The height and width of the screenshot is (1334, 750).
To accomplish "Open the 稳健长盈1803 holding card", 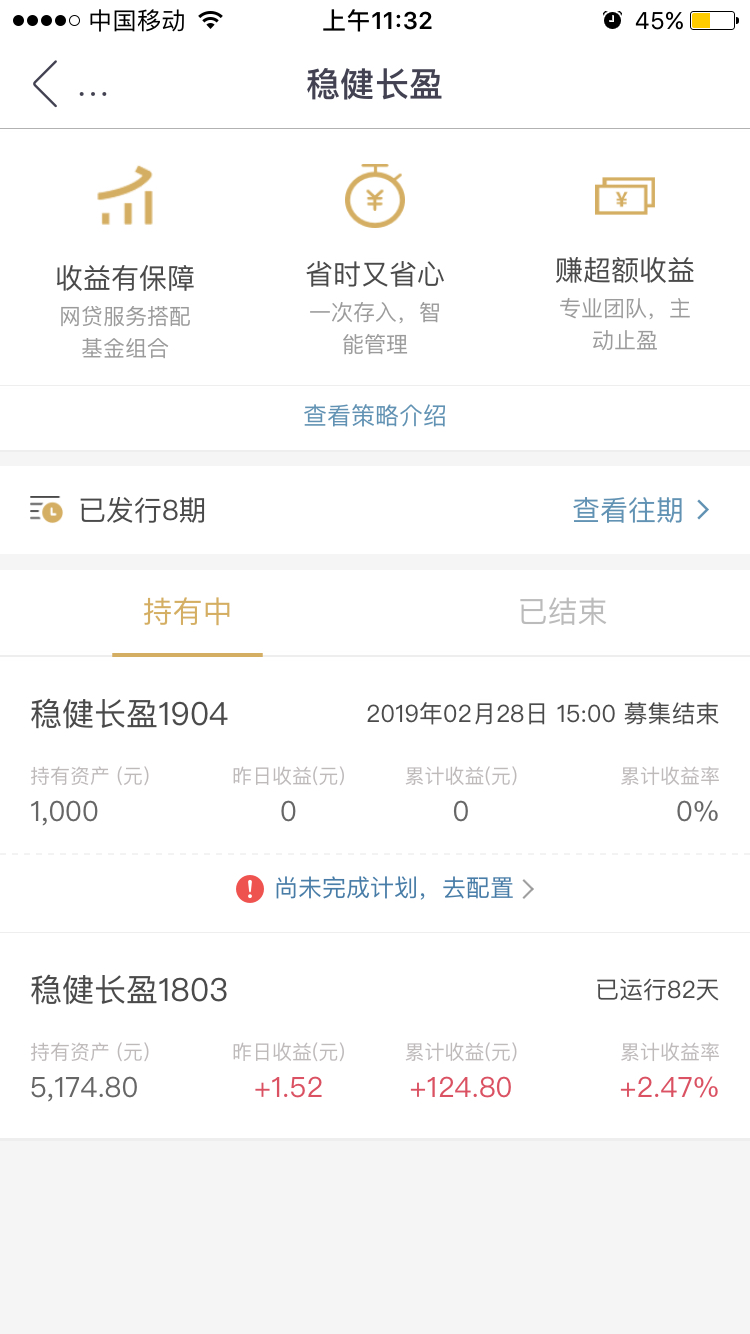I will [375, 1036].
